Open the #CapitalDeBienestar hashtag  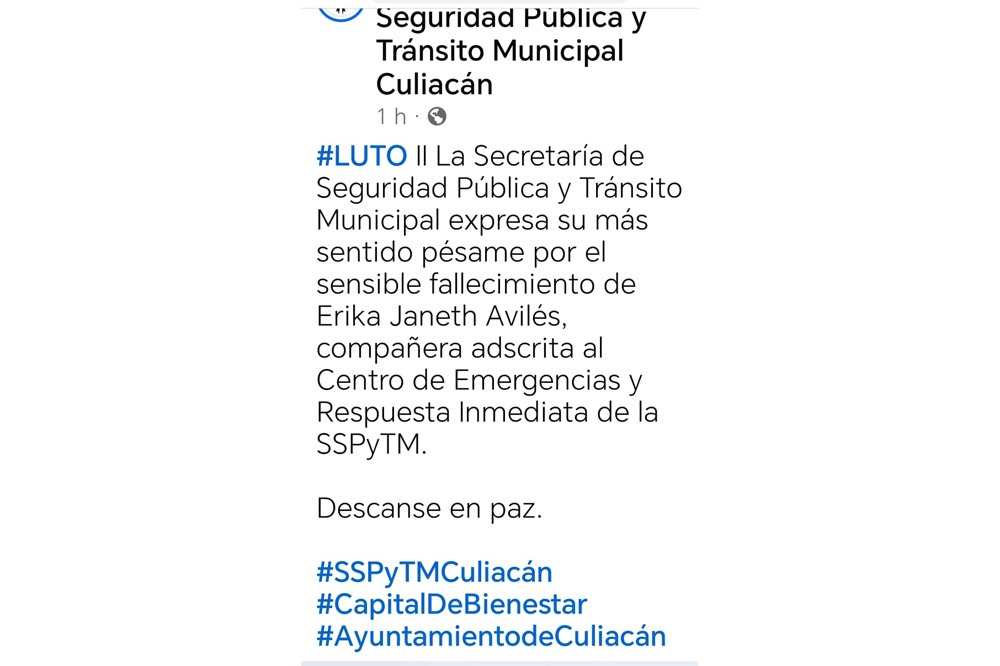(x=451, y=604)
